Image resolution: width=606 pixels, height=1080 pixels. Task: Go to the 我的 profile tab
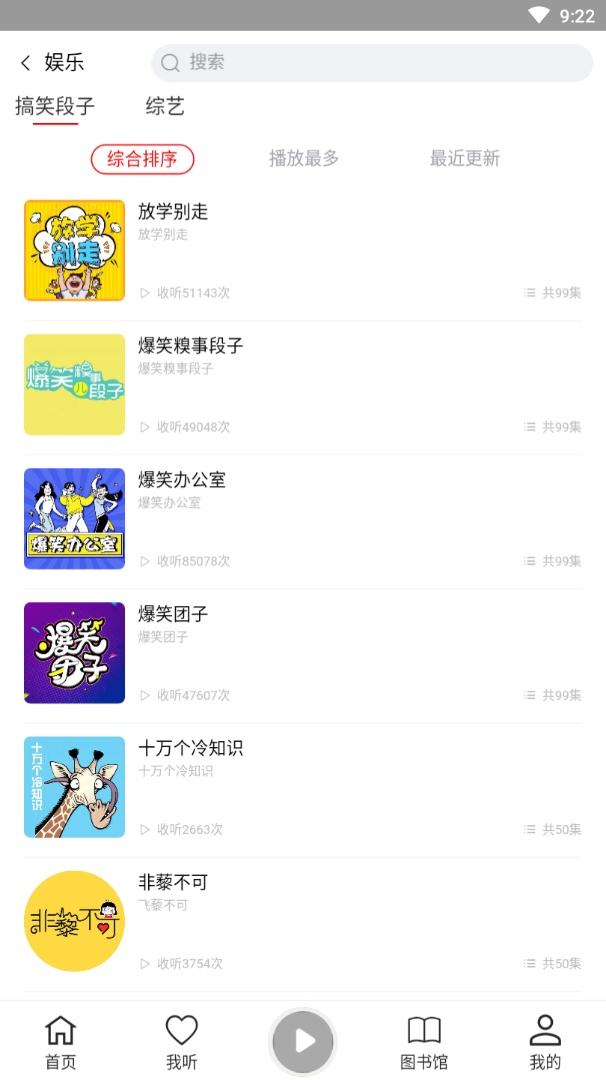(545, 1042)
